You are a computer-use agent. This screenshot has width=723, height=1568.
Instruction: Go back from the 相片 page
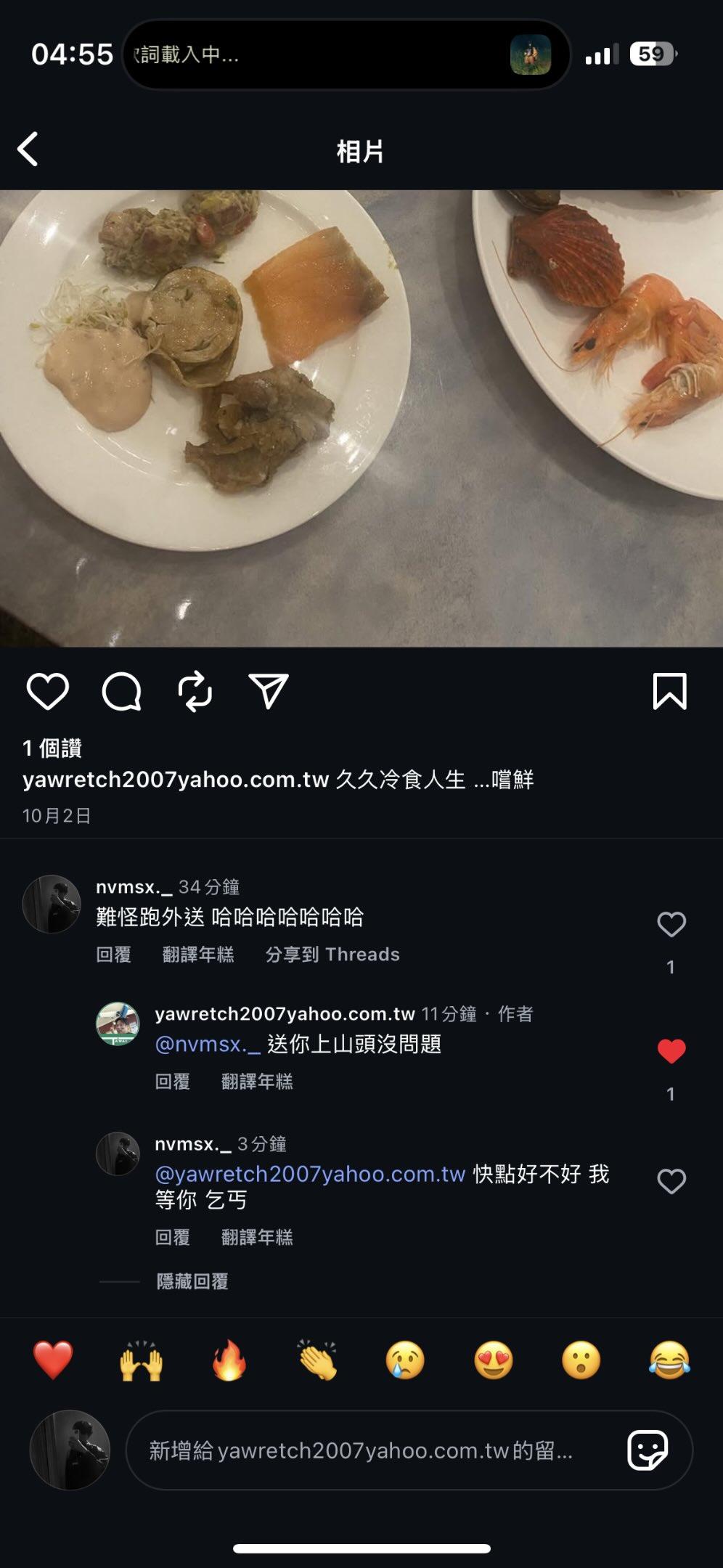click(x=28, y=150)
